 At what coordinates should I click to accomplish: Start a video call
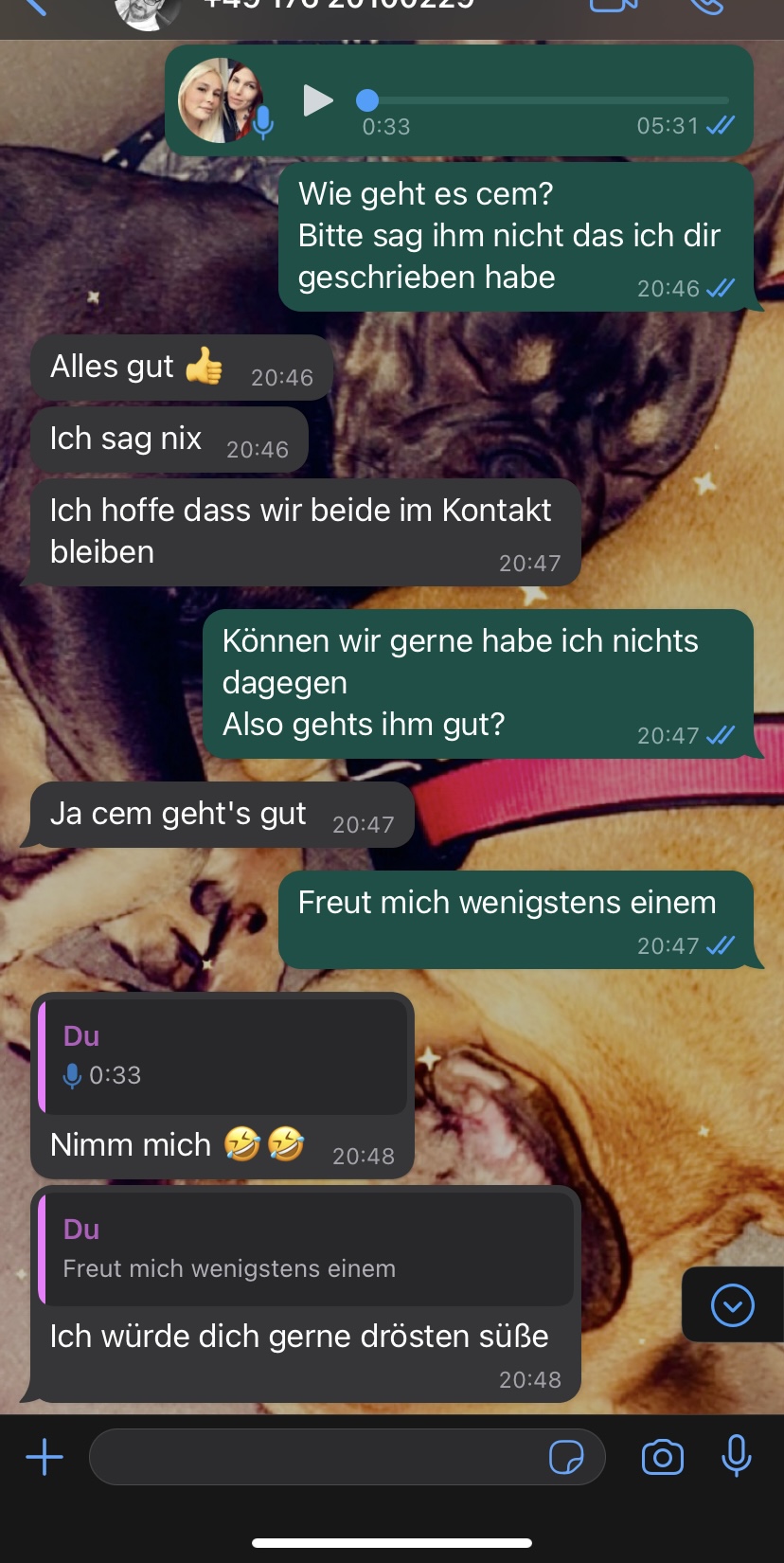[613, 6]
